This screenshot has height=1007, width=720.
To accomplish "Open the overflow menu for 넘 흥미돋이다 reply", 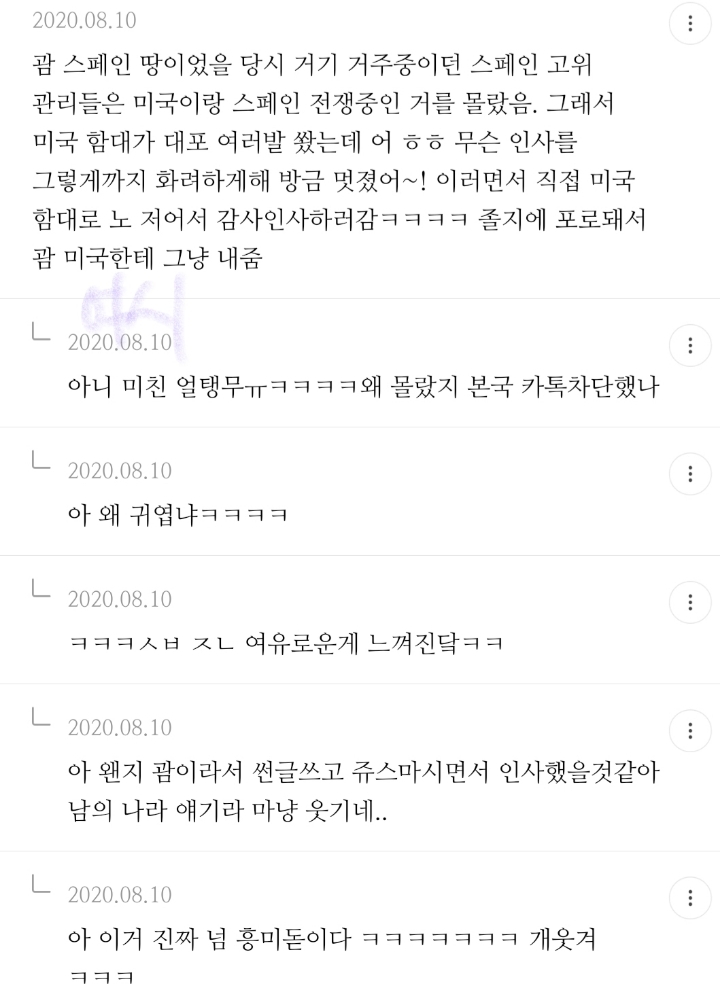I will (688, 897).
